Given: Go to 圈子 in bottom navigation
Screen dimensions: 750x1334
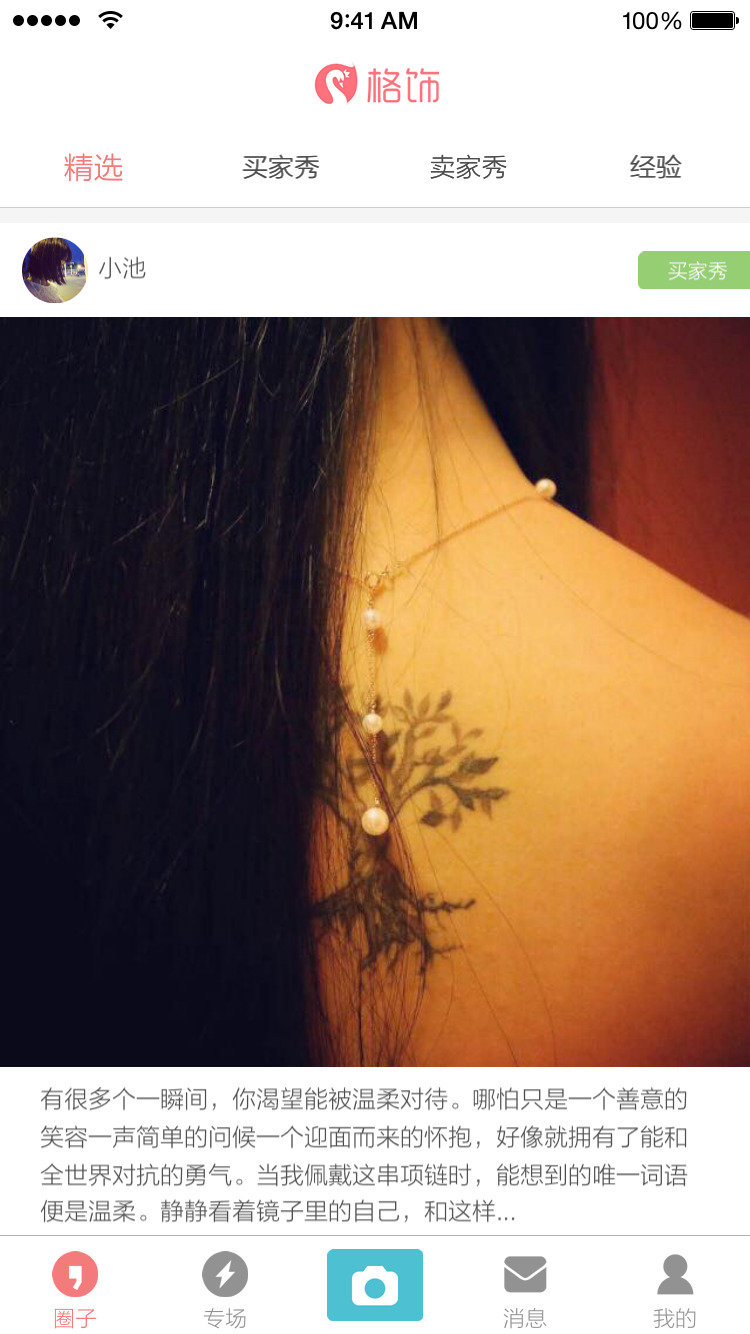Looking at the screenshot, I should tap(75, 1289).
